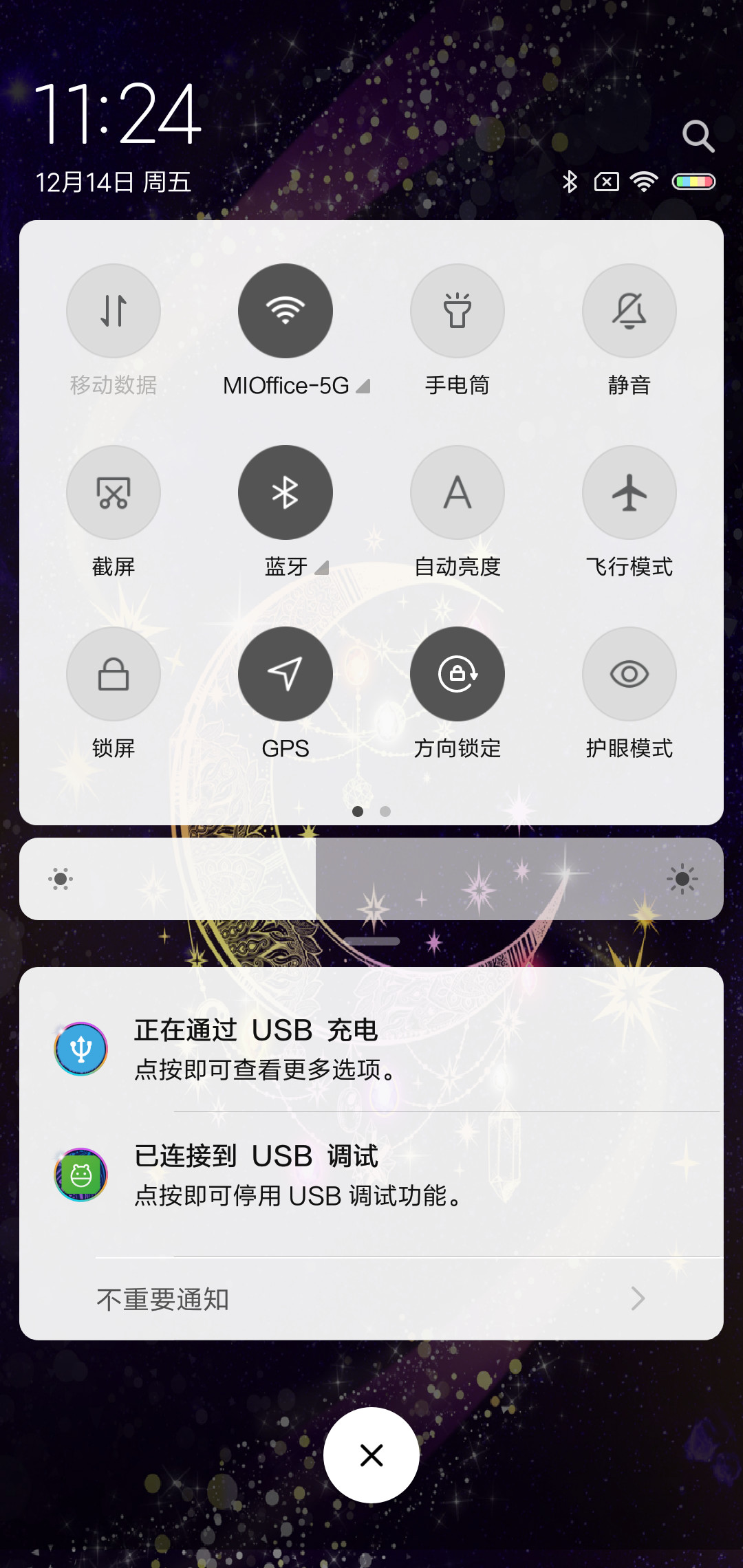Go to the second quick settings page dot
This screenshot has height=1568, width=743.
(x=385, y=812)
